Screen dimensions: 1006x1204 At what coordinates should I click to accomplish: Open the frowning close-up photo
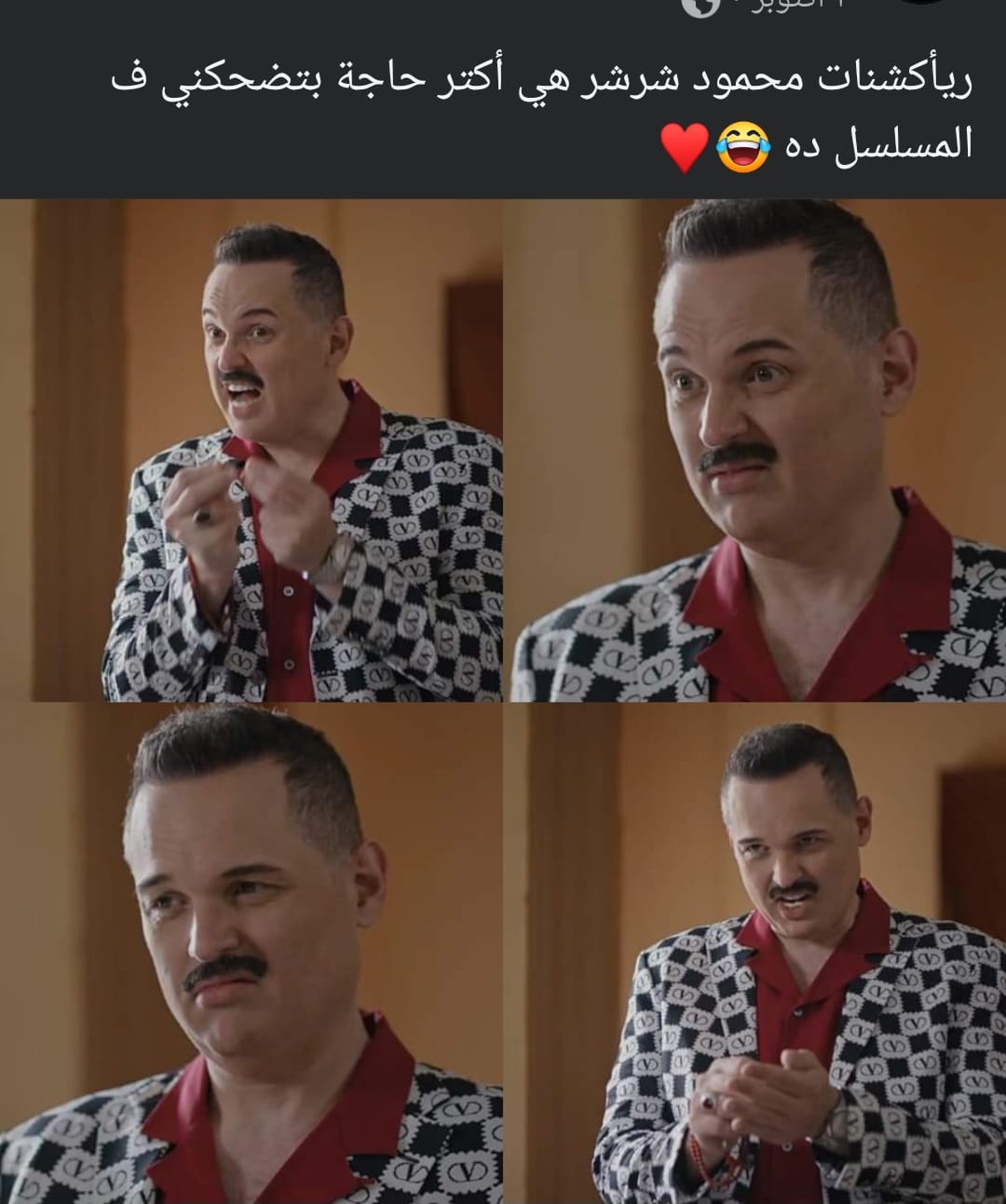pos(251,954)
